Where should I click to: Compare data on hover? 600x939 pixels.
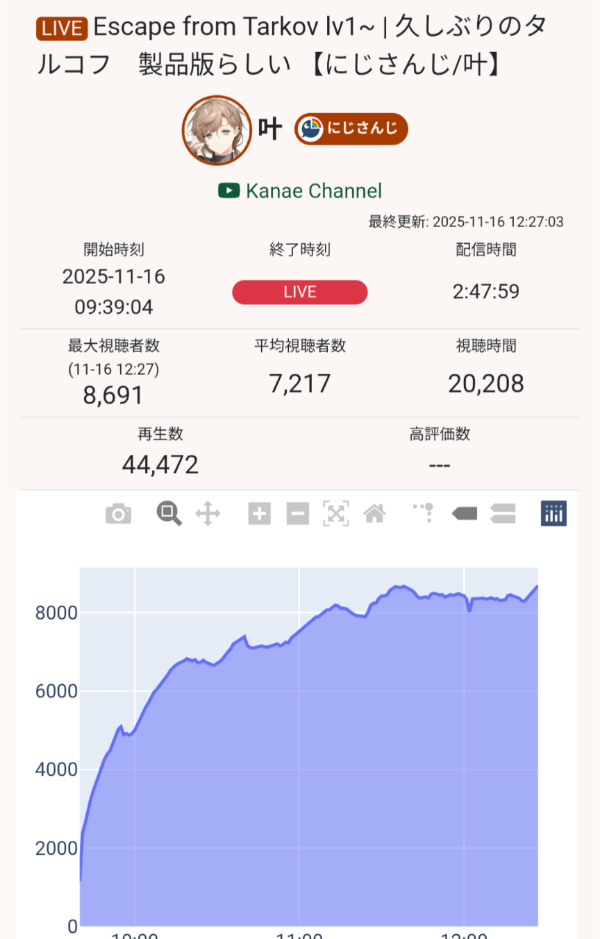[503, 514]
